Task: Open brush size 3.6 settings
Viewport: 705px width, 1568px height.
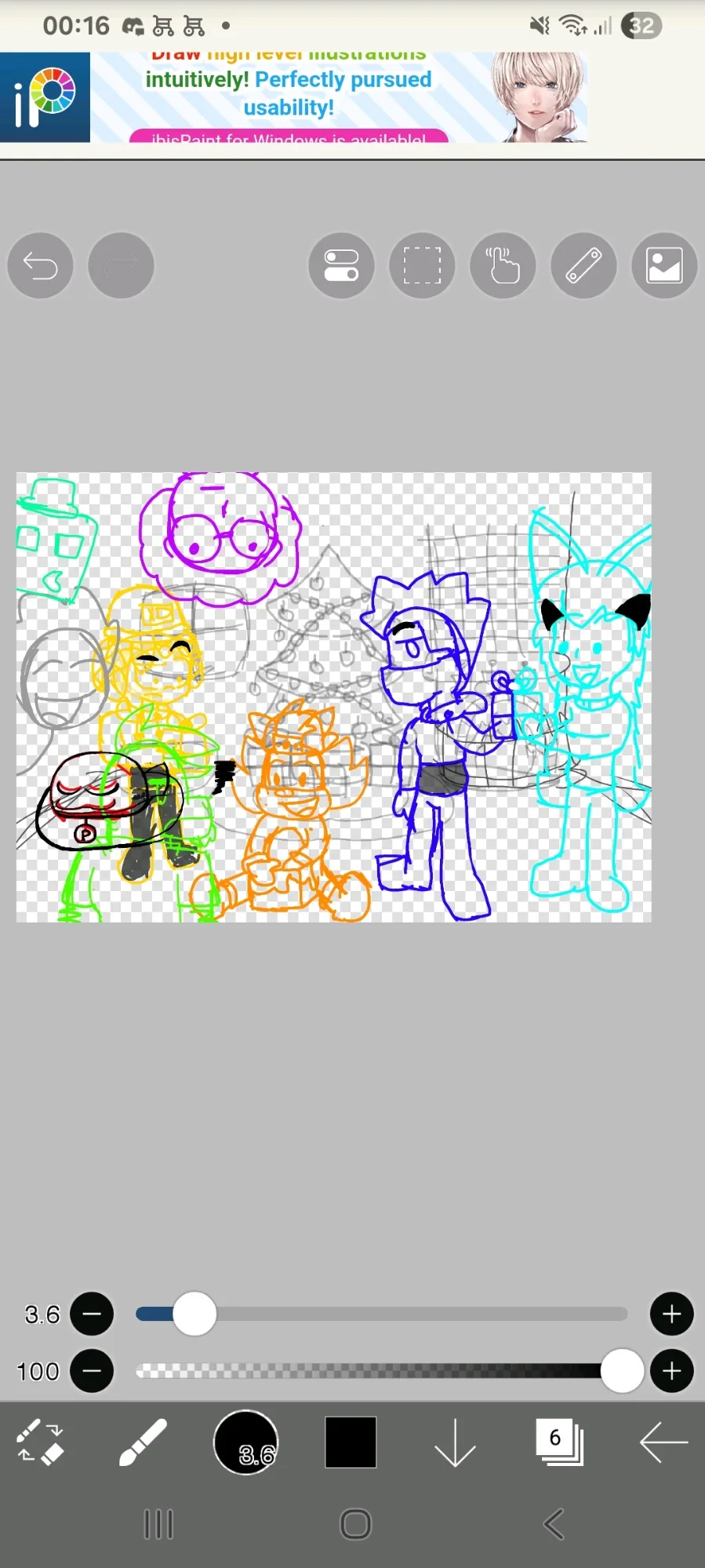Action: point(246,1442)
